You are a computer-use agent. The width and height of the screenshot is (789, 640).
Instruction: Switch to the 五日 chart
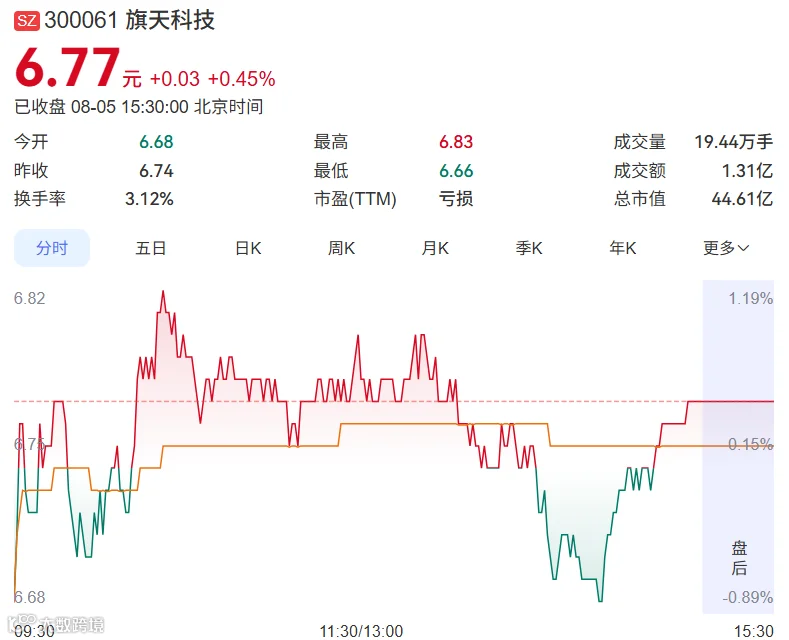click(151, 248)
